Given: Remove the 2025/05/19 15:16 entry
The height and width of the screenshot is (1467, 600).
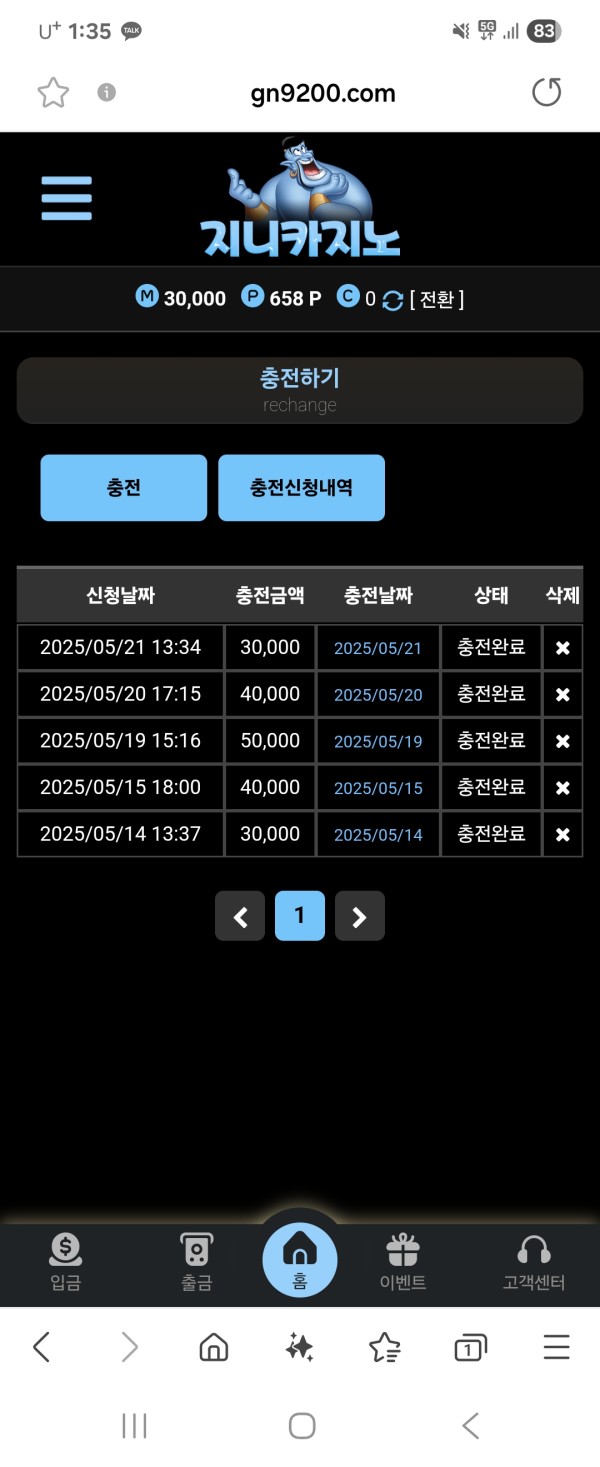Looking at the screenshot, I should (562, 741).
